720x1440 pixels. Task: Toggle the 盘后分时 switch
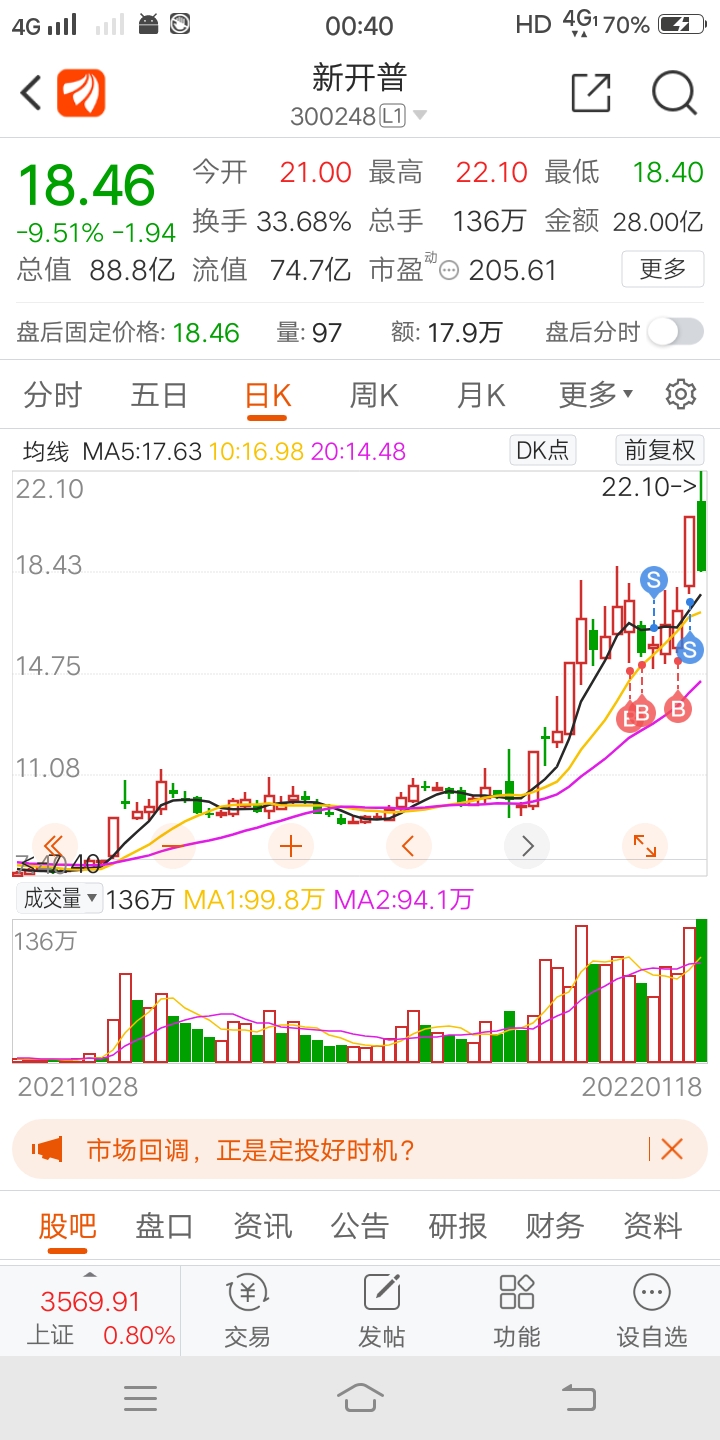pos(675,332)
